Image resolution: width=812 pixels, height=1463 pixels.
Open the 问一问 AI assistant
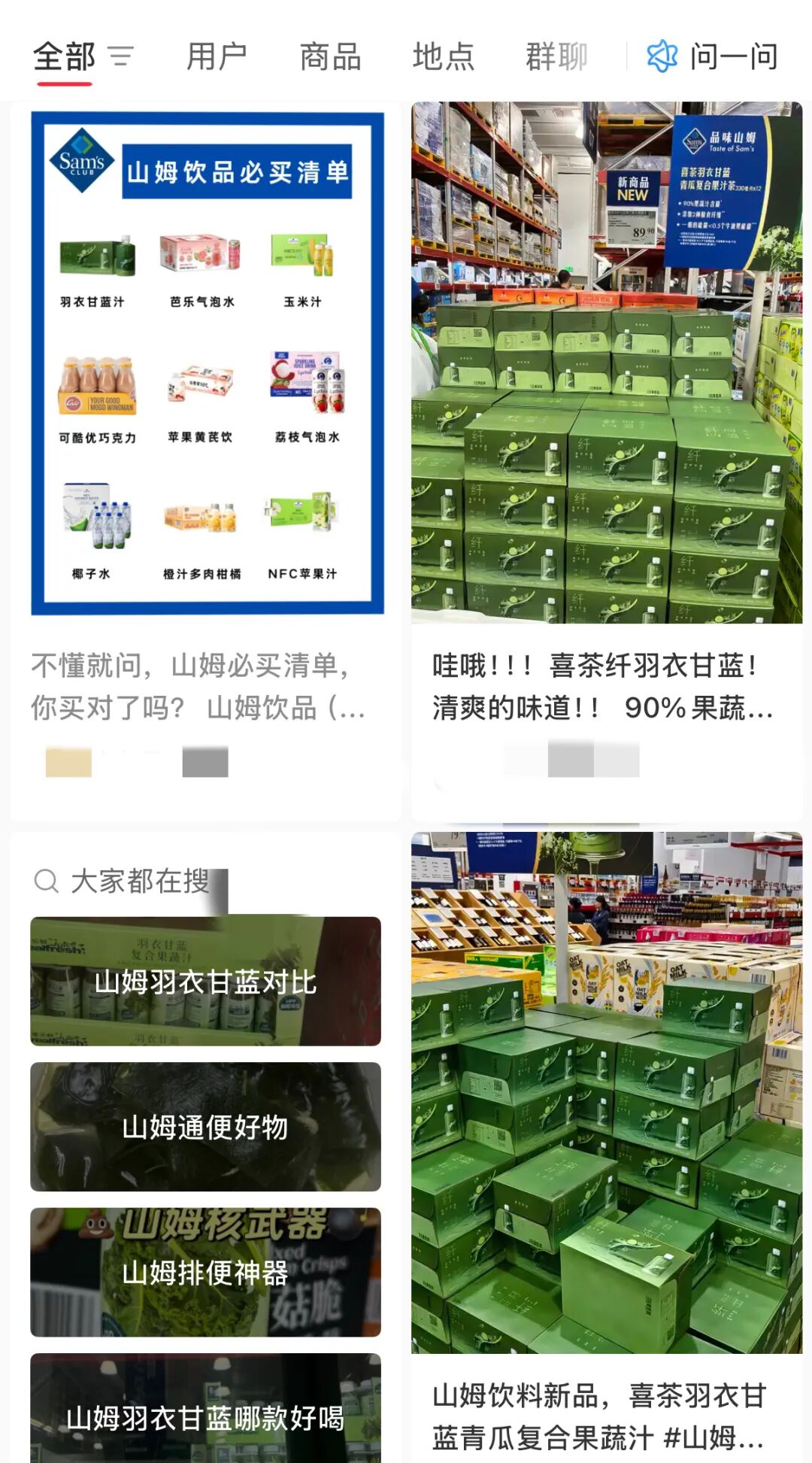(x=713, y=56)
